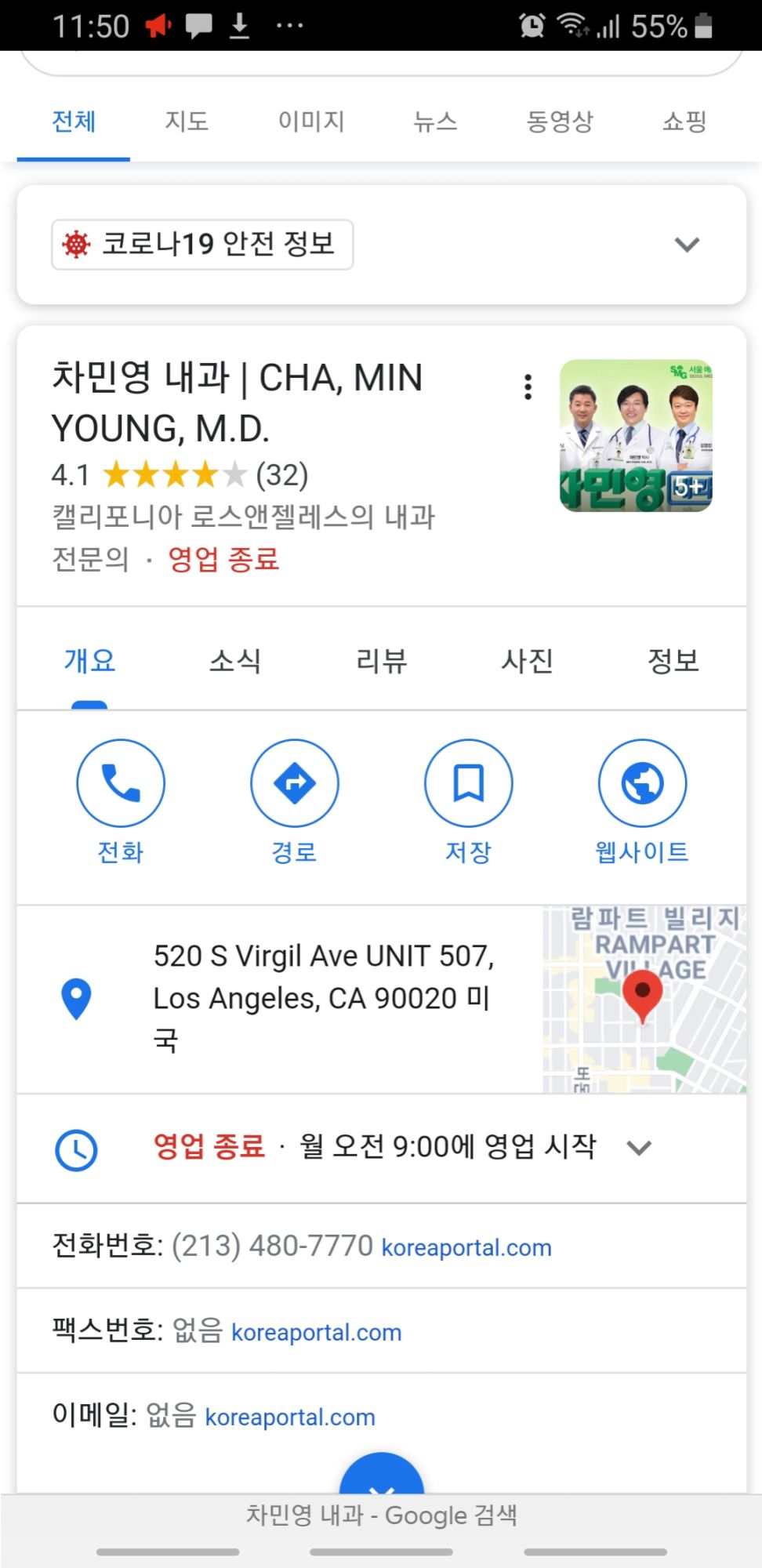This screenshot has width=762, height=1568.
Task: Switch to the 이미지 search tab
Action: pos(311,122)
